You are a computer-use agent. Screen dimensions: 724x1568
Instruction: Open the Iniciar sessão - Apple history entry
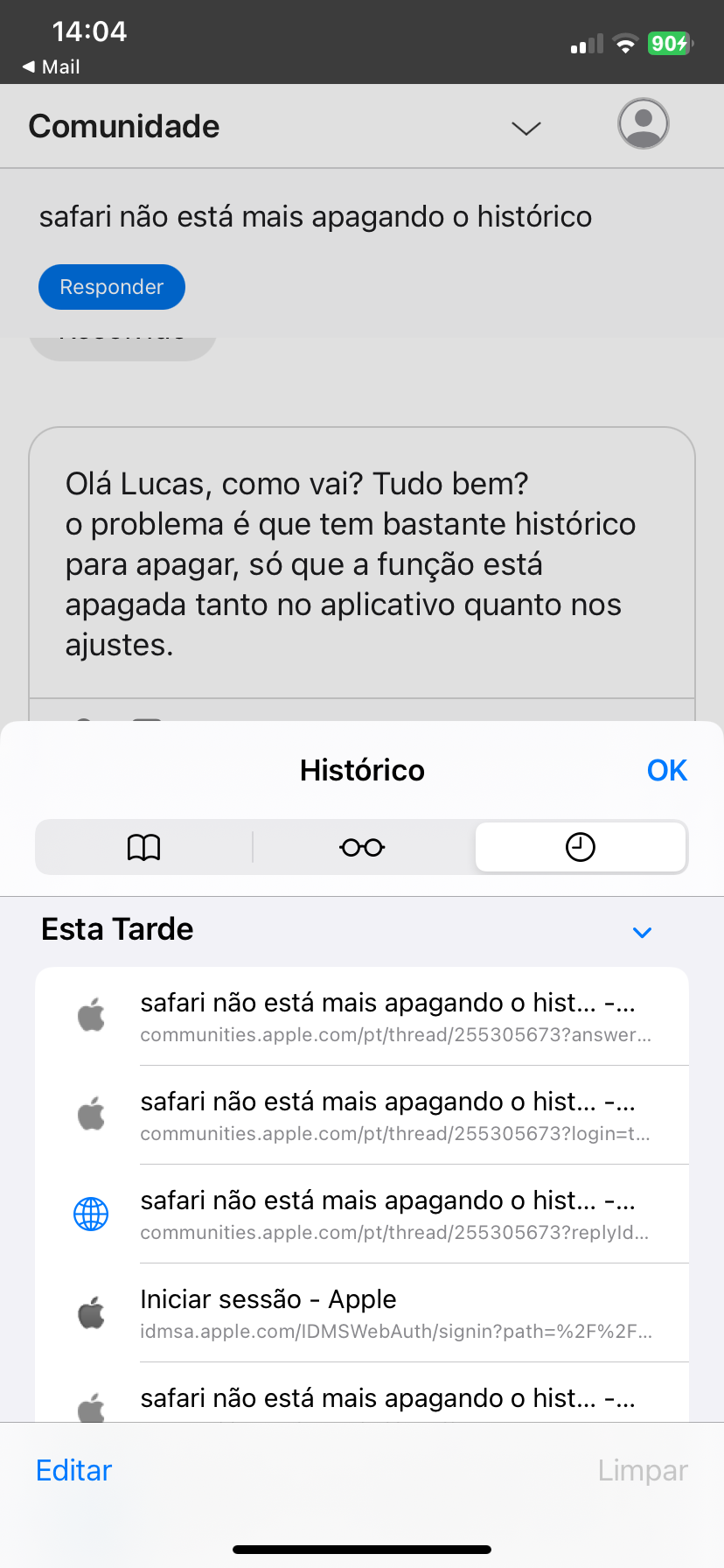(393, 1313)
